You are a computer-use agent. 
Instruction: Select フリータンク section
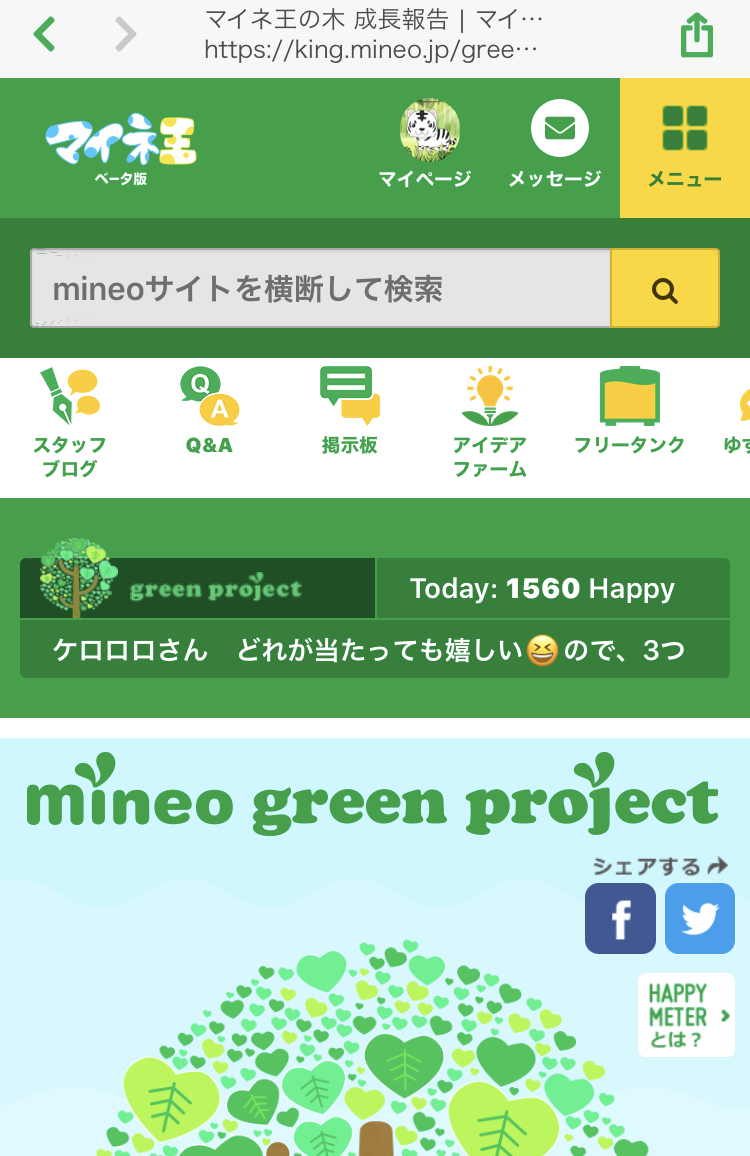pyautogui.click(x=629, y=412)
